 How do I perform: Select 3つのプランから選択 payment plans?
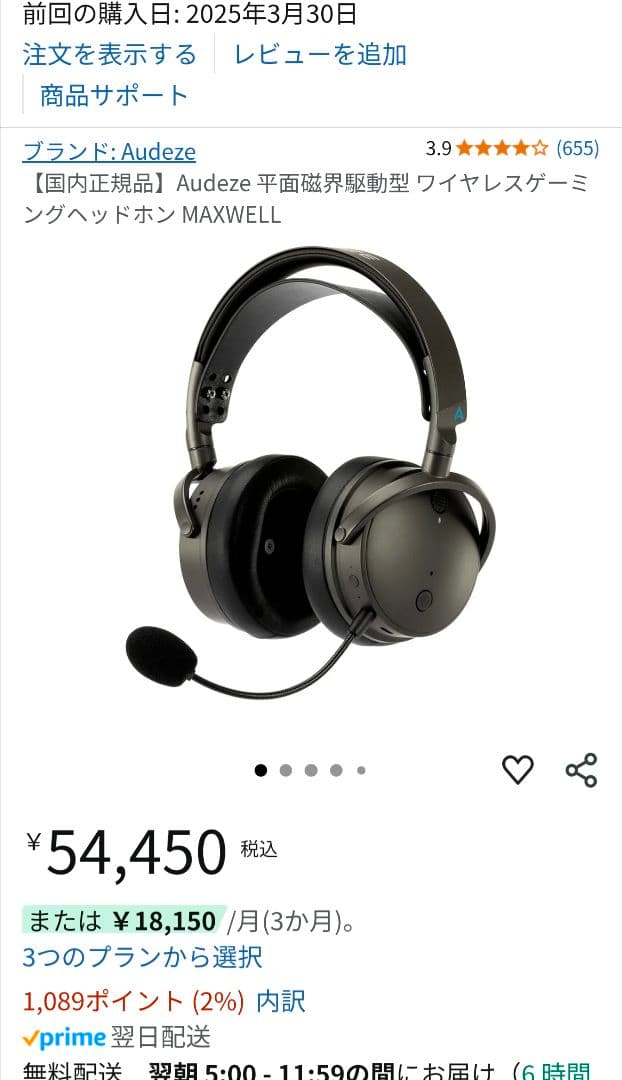point(142,957)
